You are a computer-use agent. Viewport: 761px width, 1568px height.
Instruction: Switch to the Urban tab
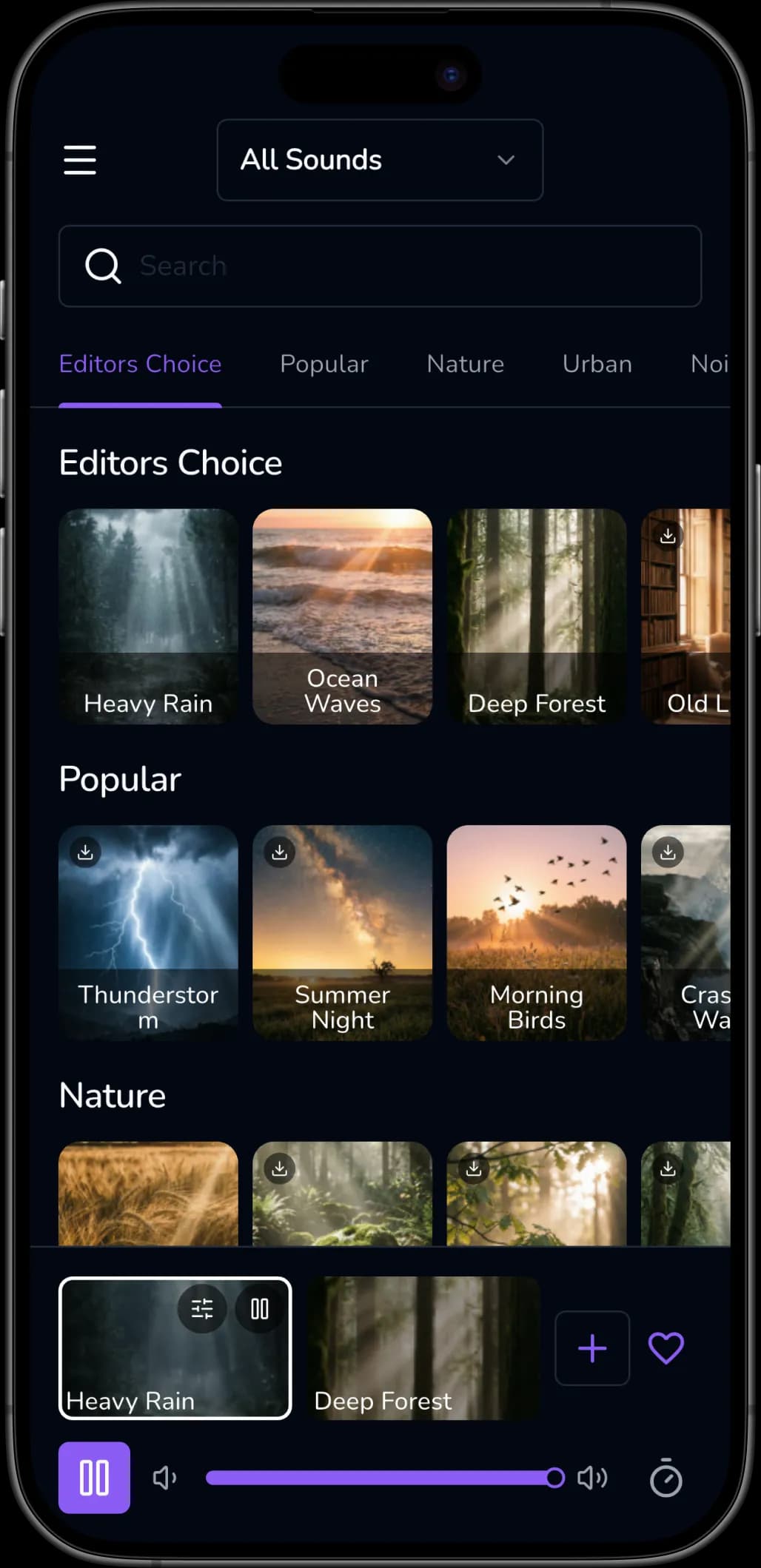tap(597, 364)
